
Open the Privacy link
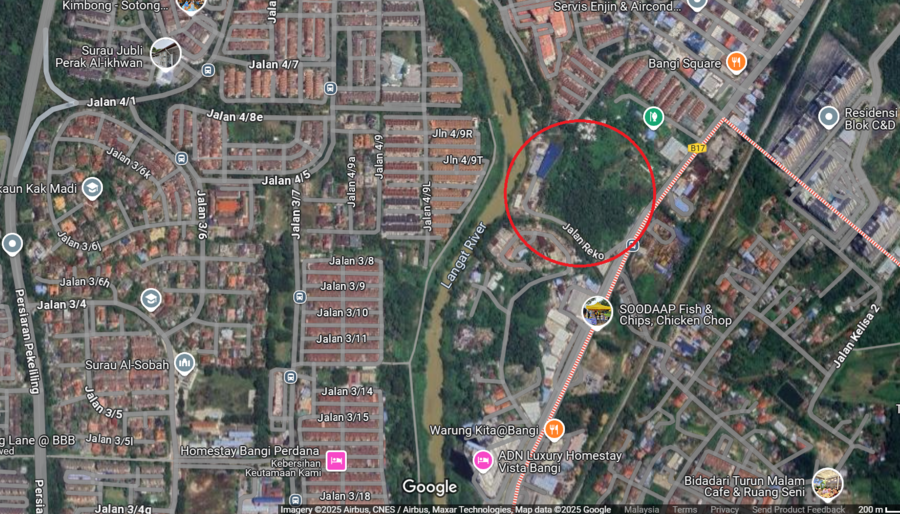725,509
